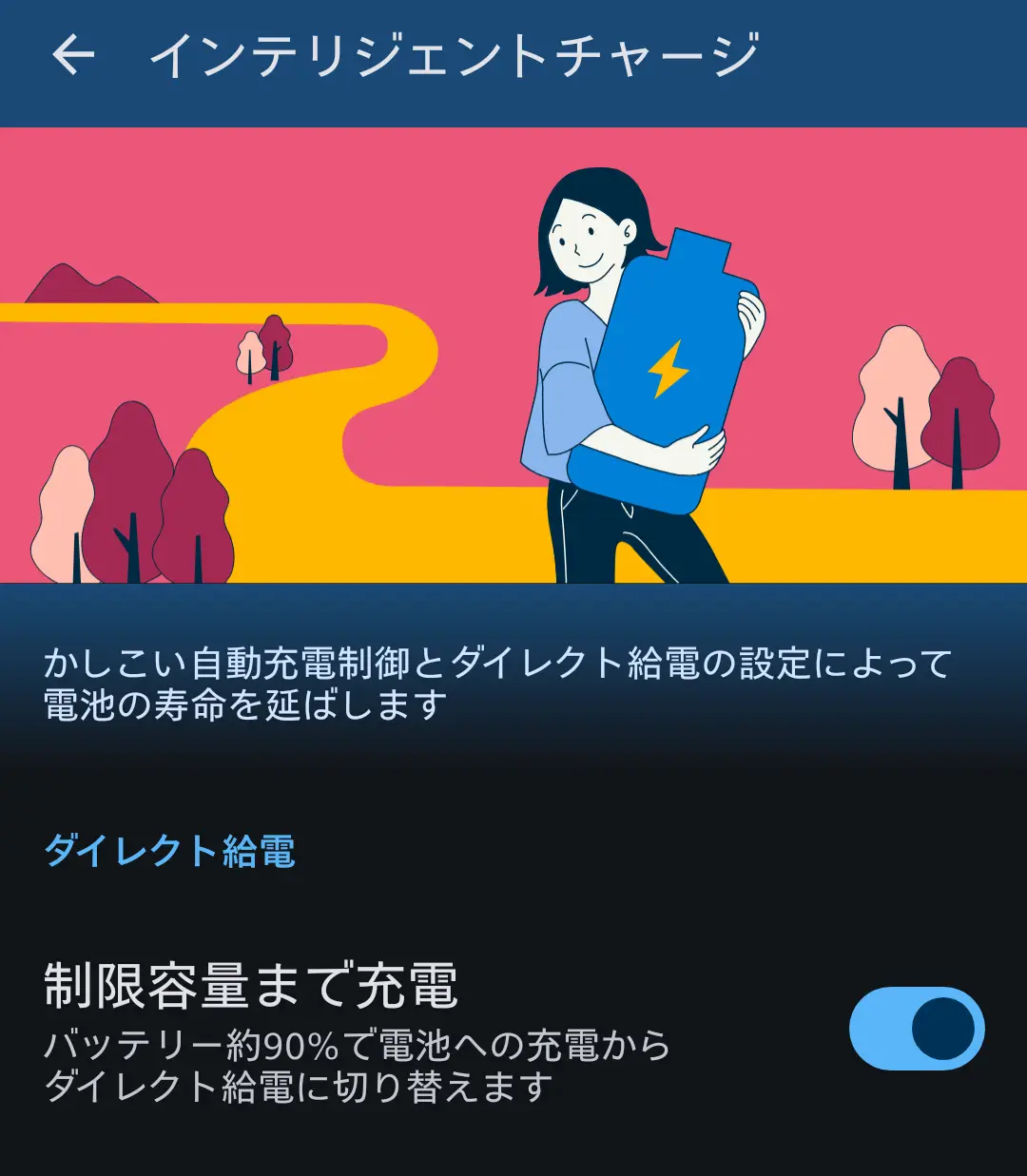Tap the illustration banner image
The image size is (1027, 1176).
[513, 357]
